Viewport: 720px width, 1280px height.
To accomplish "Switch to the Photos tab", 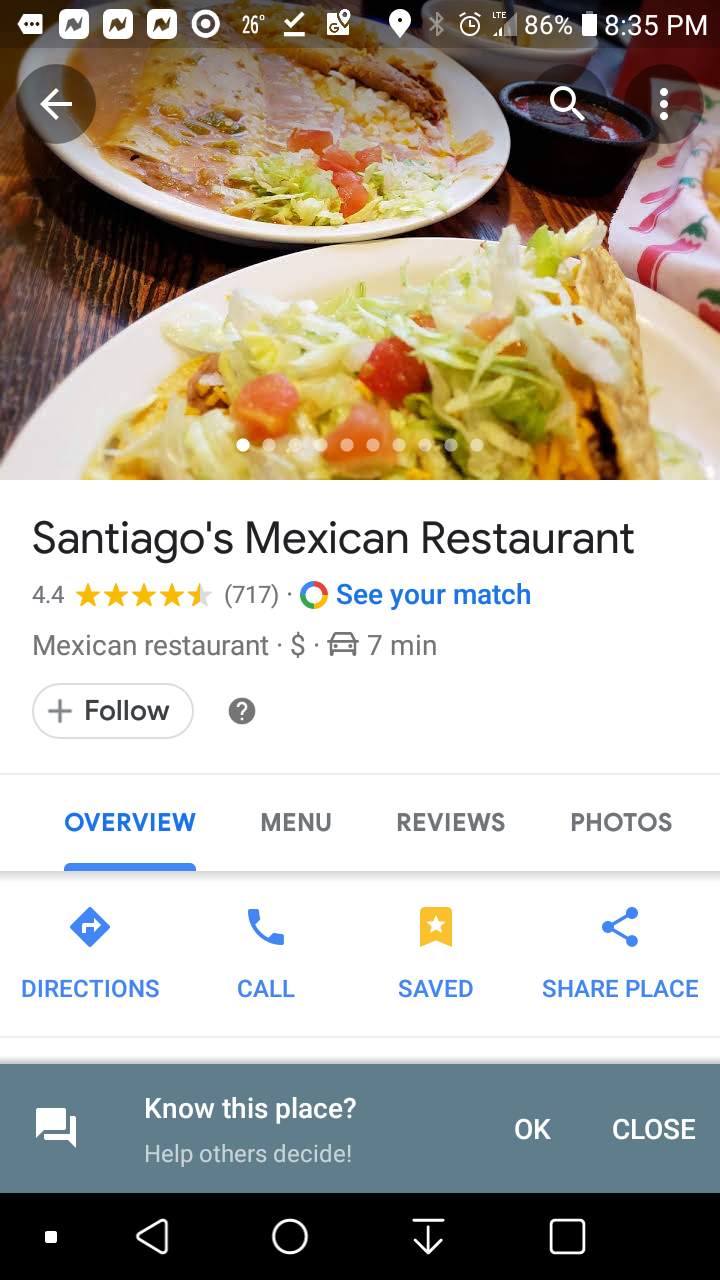I will pyautogui.click(x=621, y=823).
